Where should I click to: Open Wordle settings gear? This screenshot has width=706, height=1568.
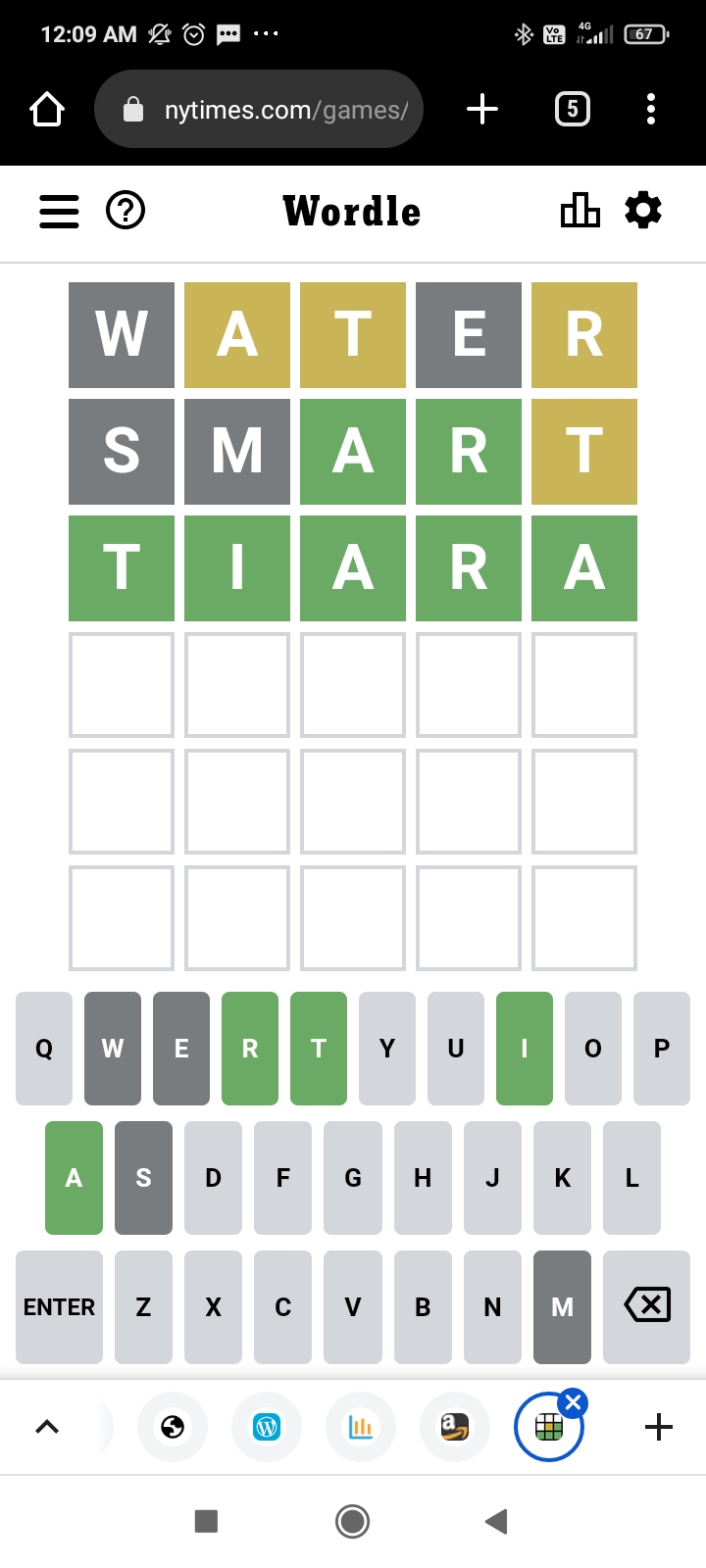643,211
